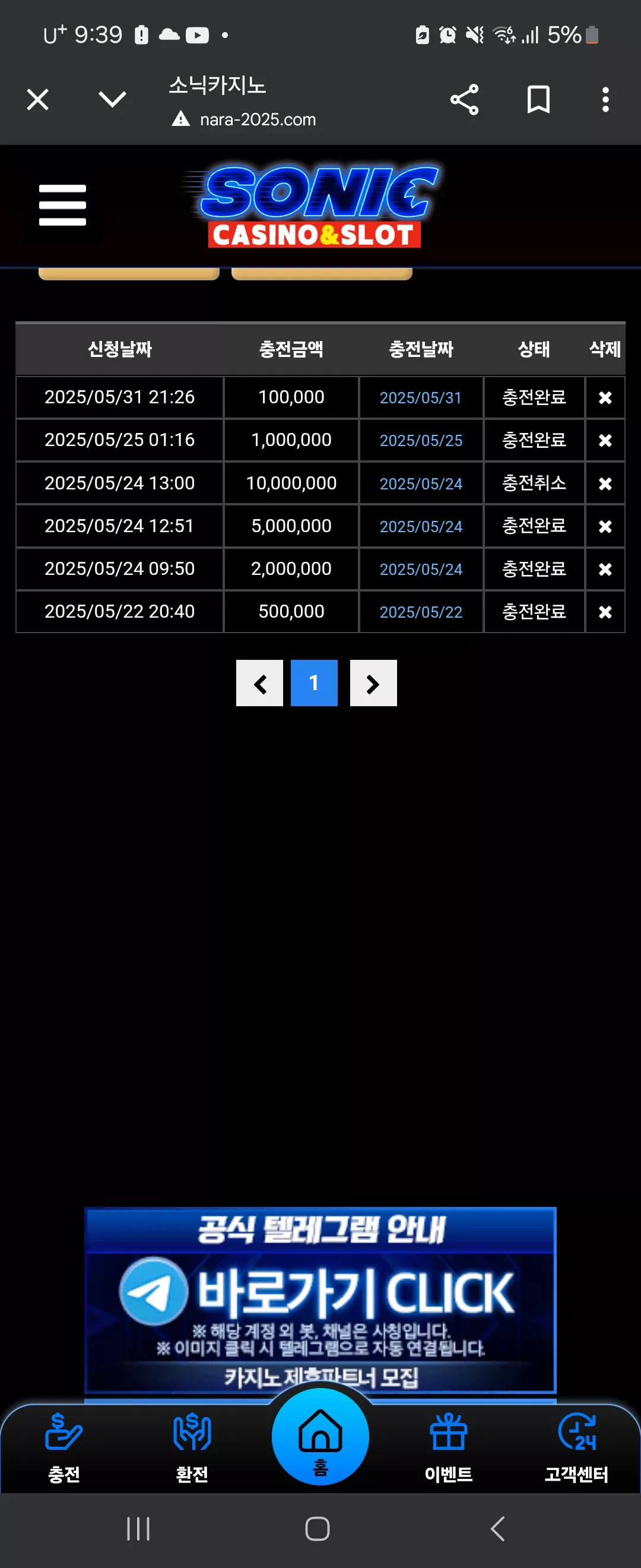Delete the 500,000 charge record
Screen dimensions: 641x1568
[x=605, y=612]
